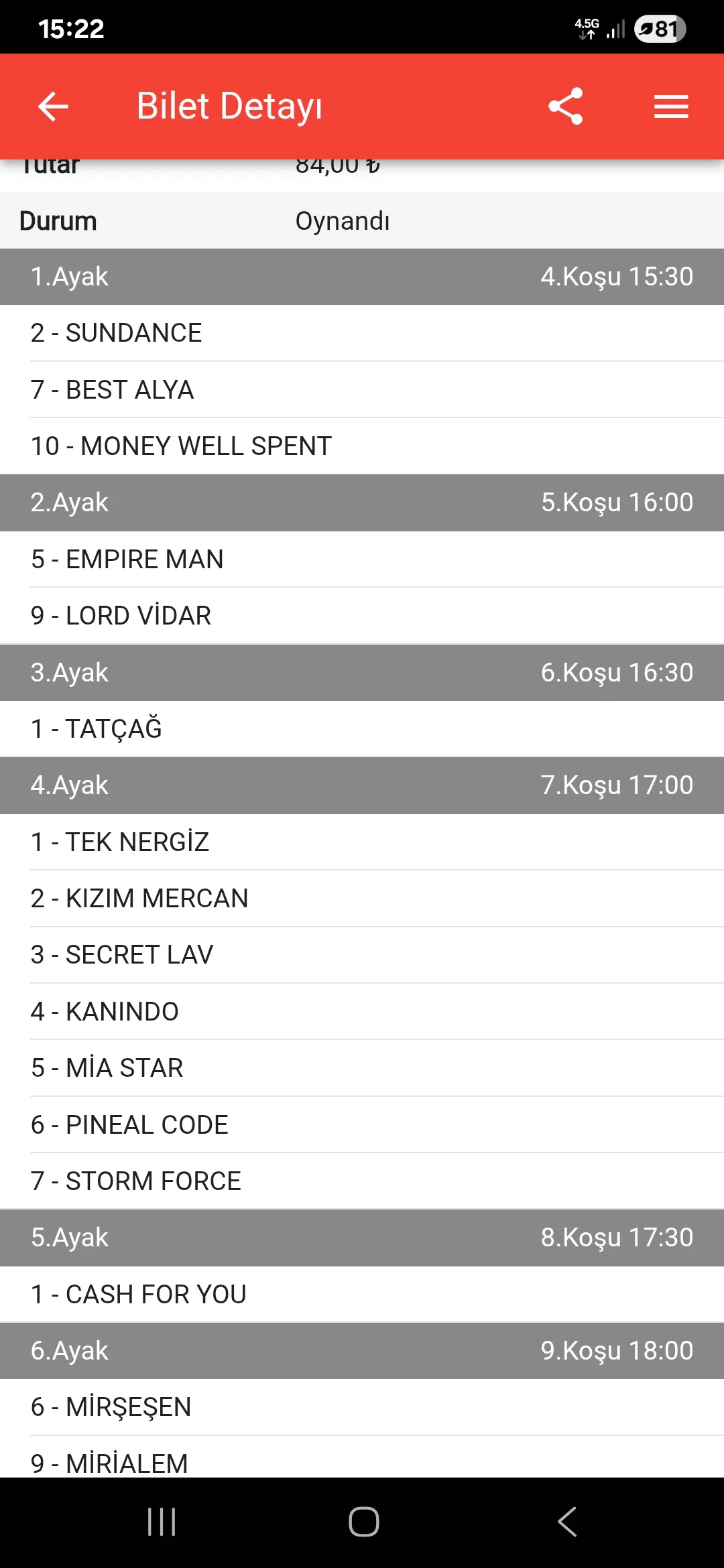Screen dimensions: 724x1568
Task: Open the recent apps view
Action: tap(162, 1521)
